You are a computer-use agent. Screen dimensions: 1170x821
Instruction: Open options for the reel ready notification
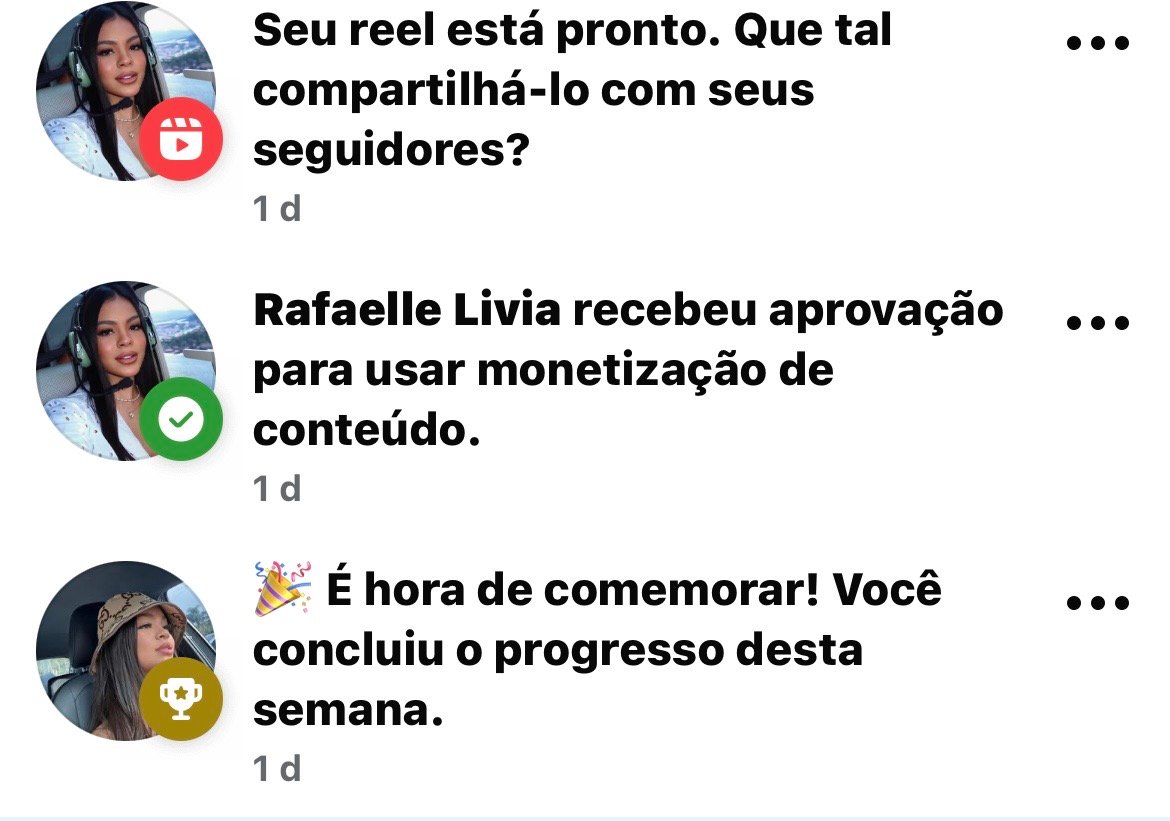(x=1098, y=43)
